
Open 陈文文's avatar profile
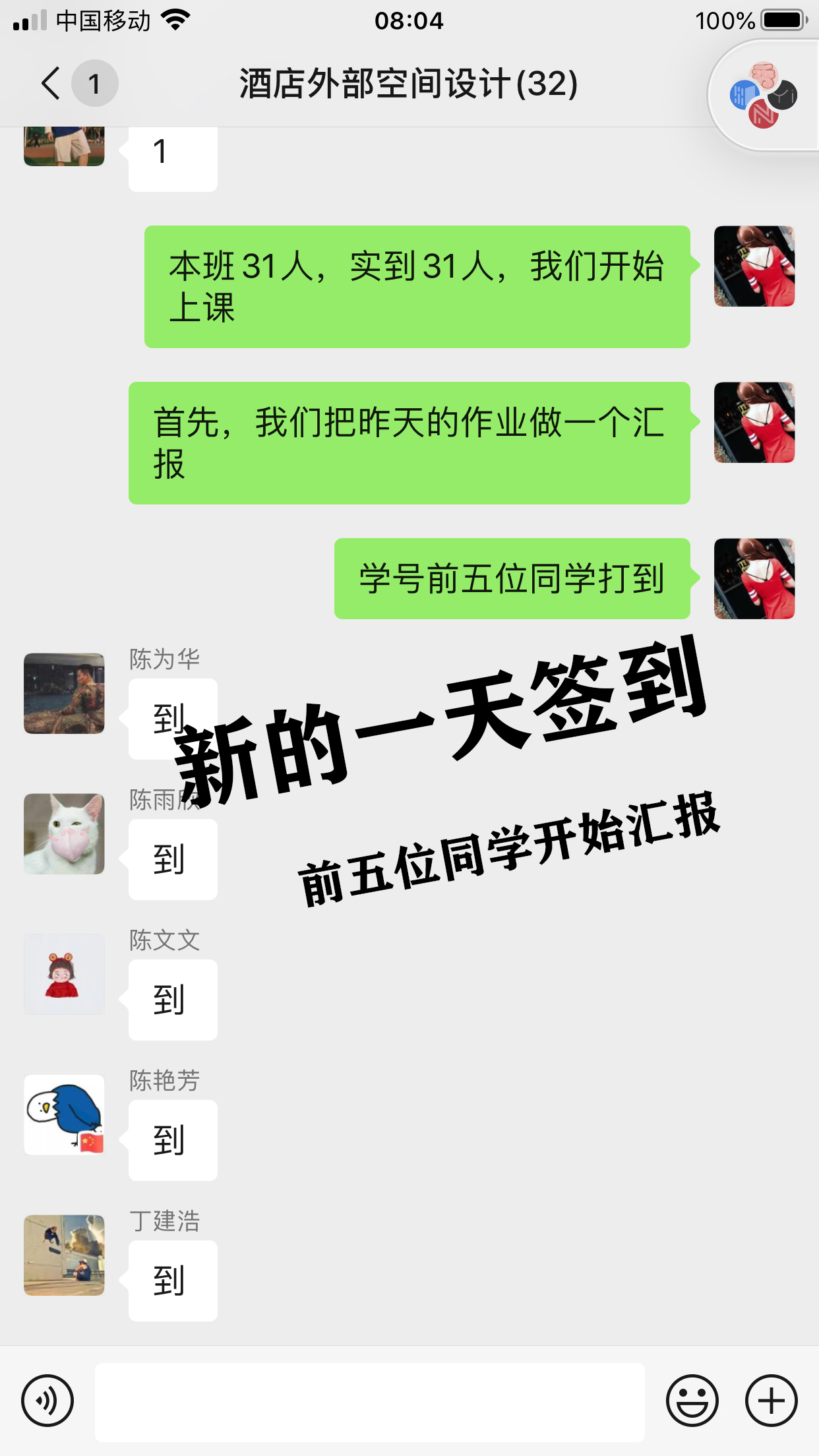[x=64, y=975]
